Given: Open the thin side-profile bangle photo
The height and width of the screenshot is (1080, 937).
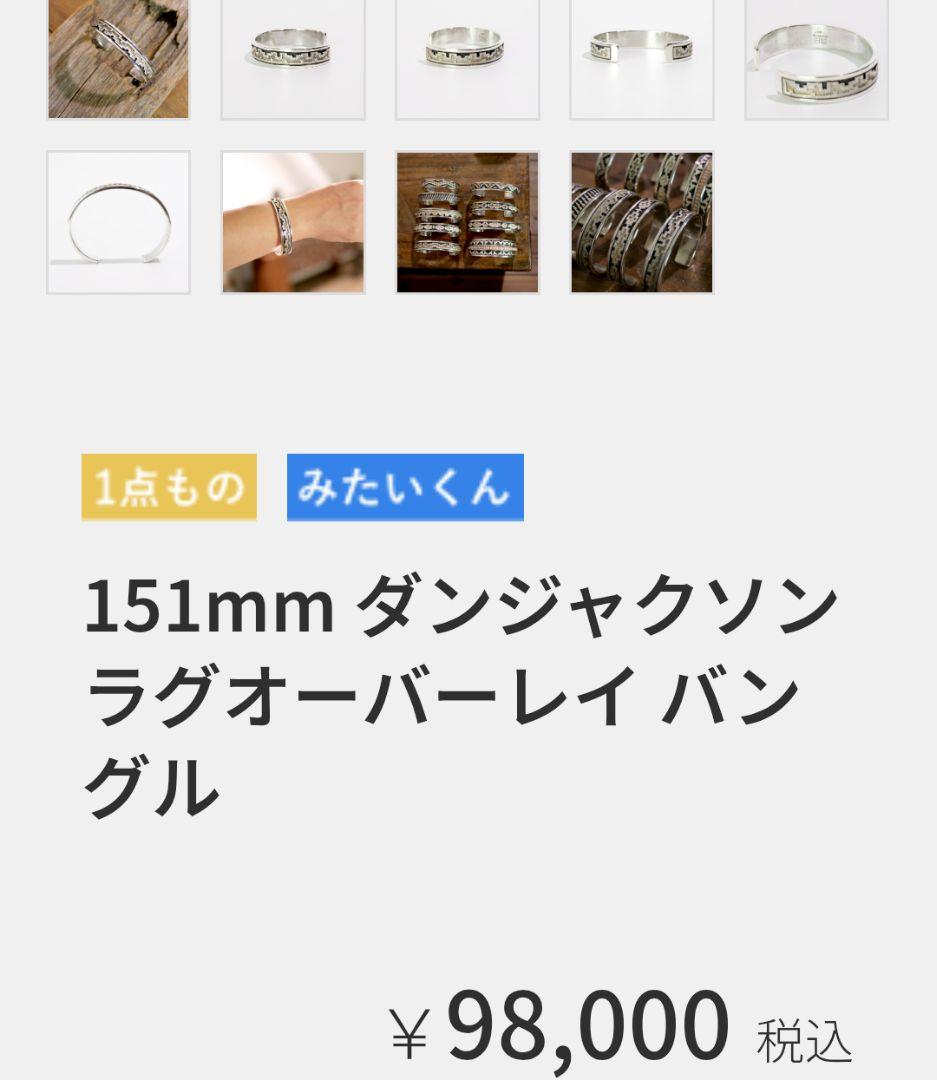Looking at the screenshot, I should pos(118,222).
